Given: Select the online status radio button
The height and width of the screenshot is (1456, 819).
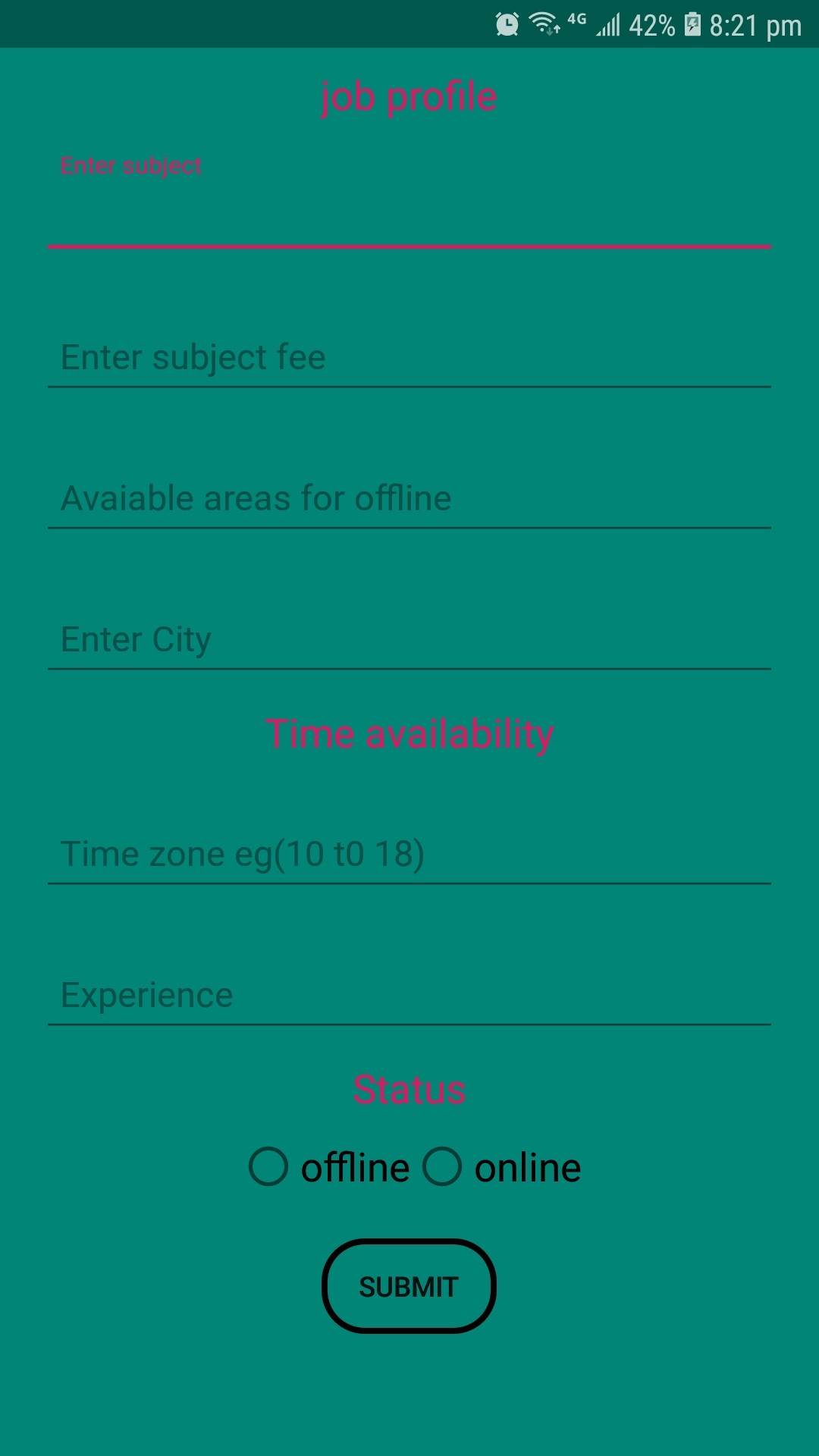Looking at the screenshot, I should pyautogui.click(x=444, y=1168).
